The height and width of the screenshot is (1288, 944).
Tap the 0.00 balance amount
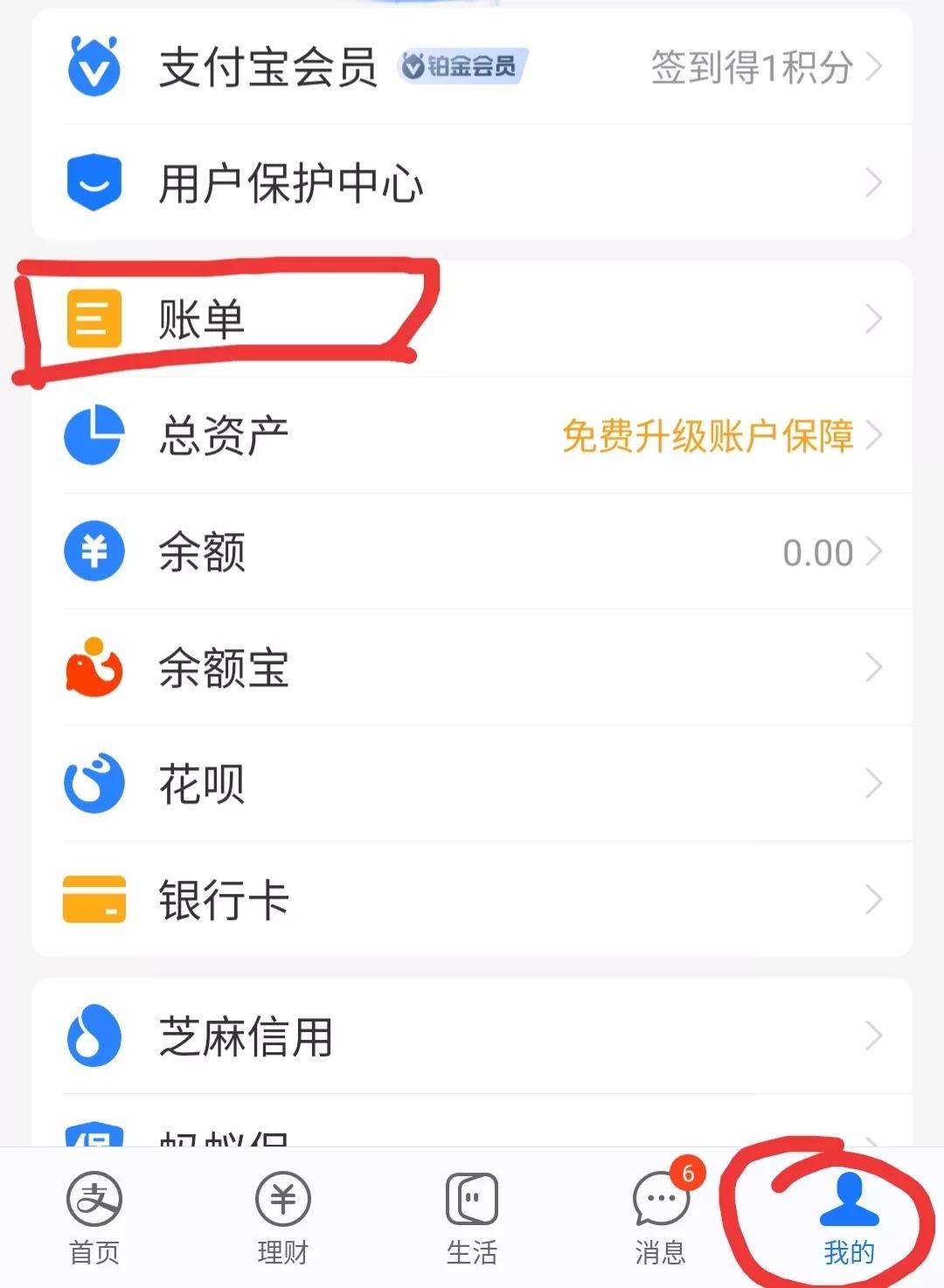coord(817,551)
